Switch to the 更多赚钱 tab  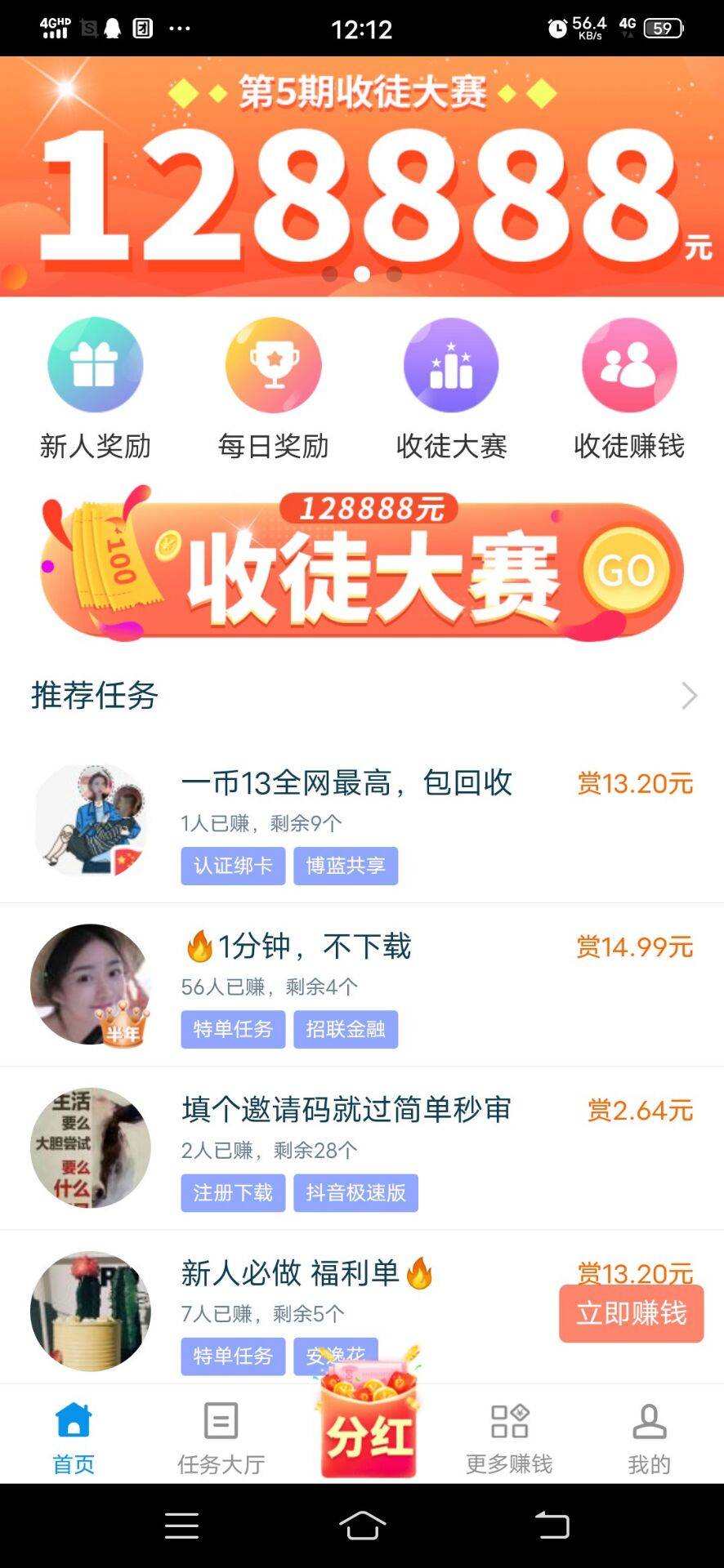509,1439
